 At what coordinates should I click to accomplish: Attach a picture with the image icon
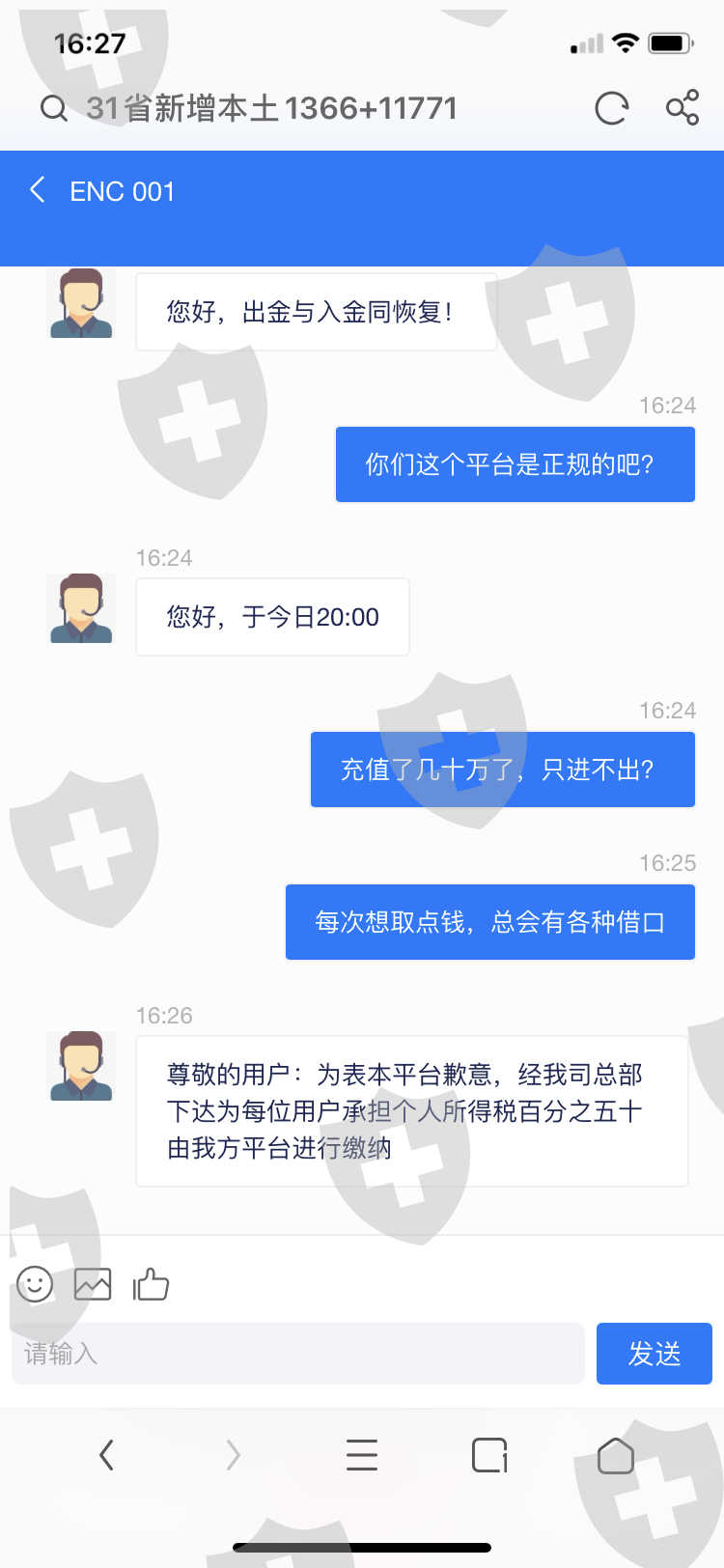[x=93, y=1284]
